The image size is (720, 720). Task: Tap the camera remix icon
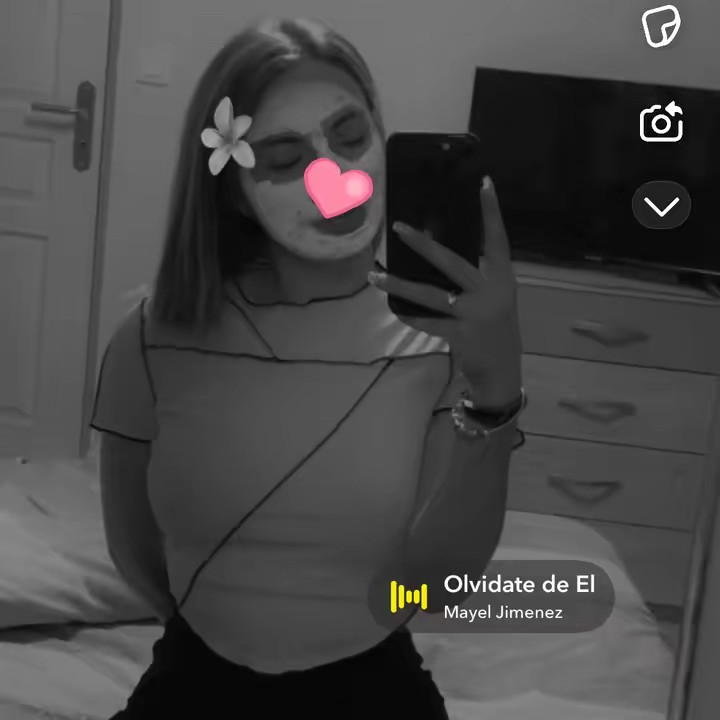(x=661, y=123)
